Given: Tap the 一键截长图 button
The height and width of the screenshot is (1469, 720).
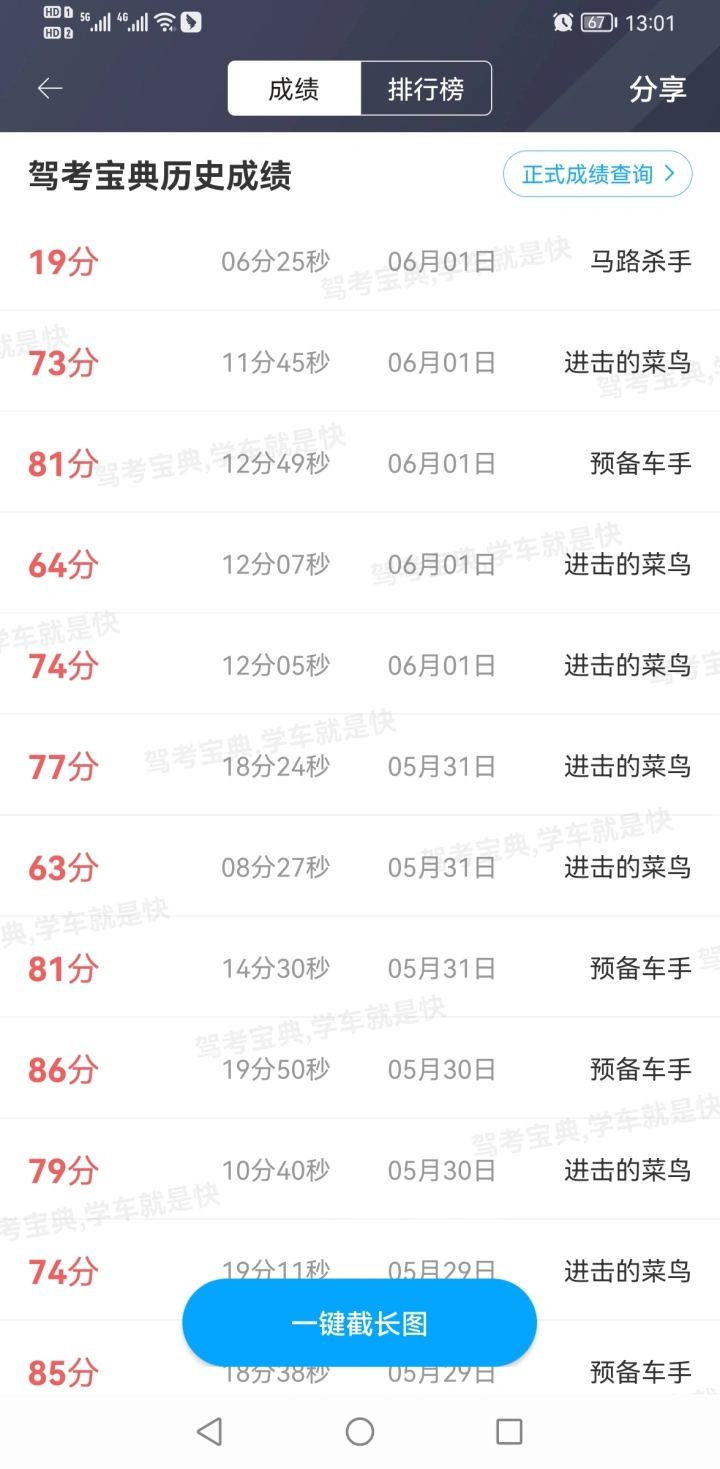Looking at the screenshot, I should [359, 1323].
